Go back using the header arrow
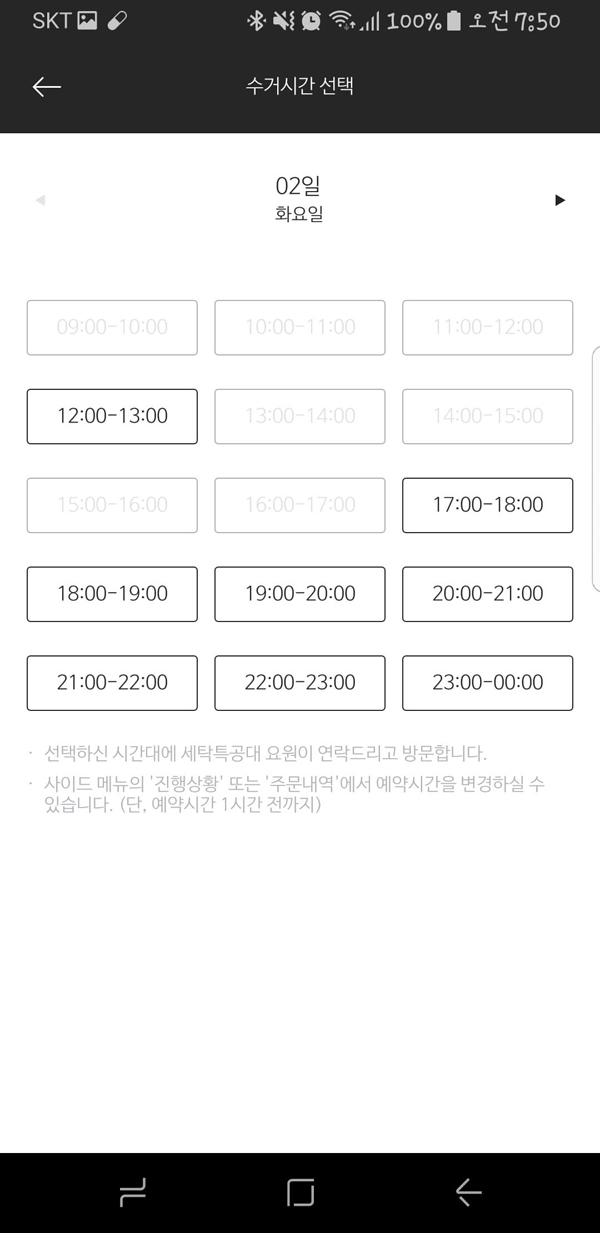The image size is (600, 1233). click(x=47, y=87)
